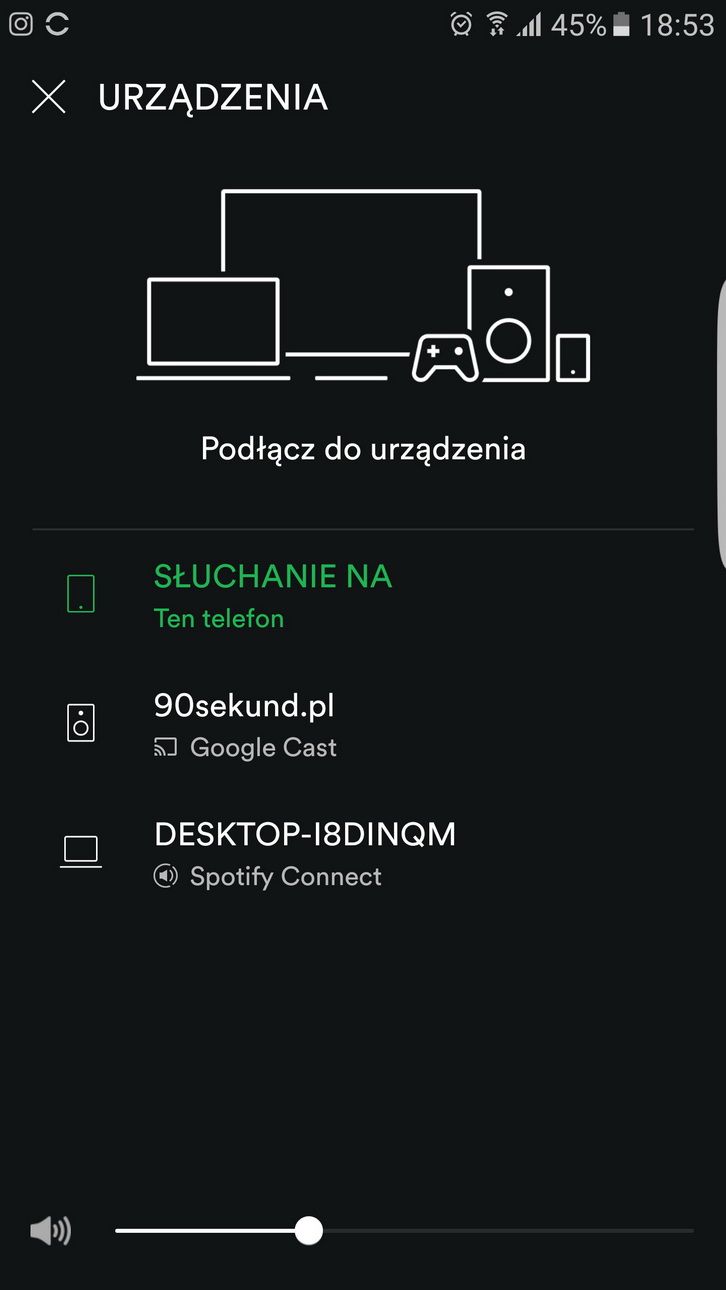The width and height of the screenshot is (726, 1290).
Task: Connect to 90sekund.pl Google Cast speaker
Action: pos(245,724)
